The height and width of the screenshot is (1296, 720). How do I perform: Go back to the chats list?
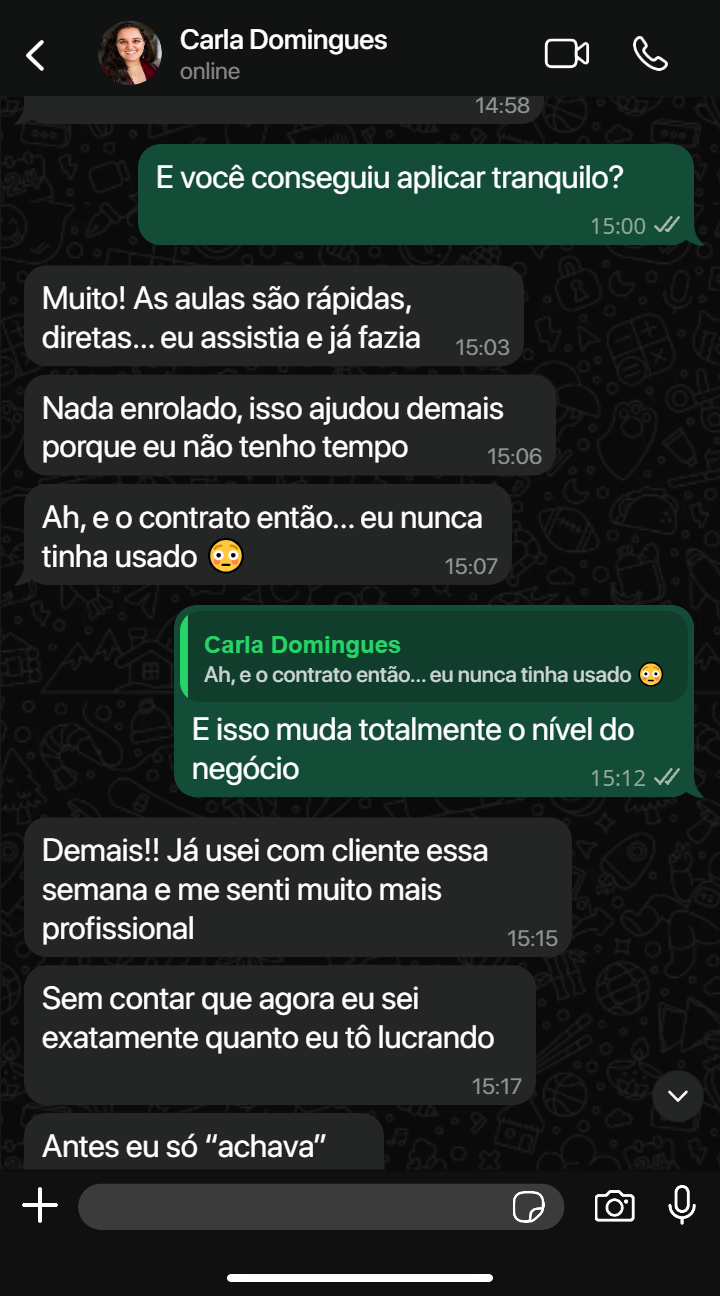36,55
